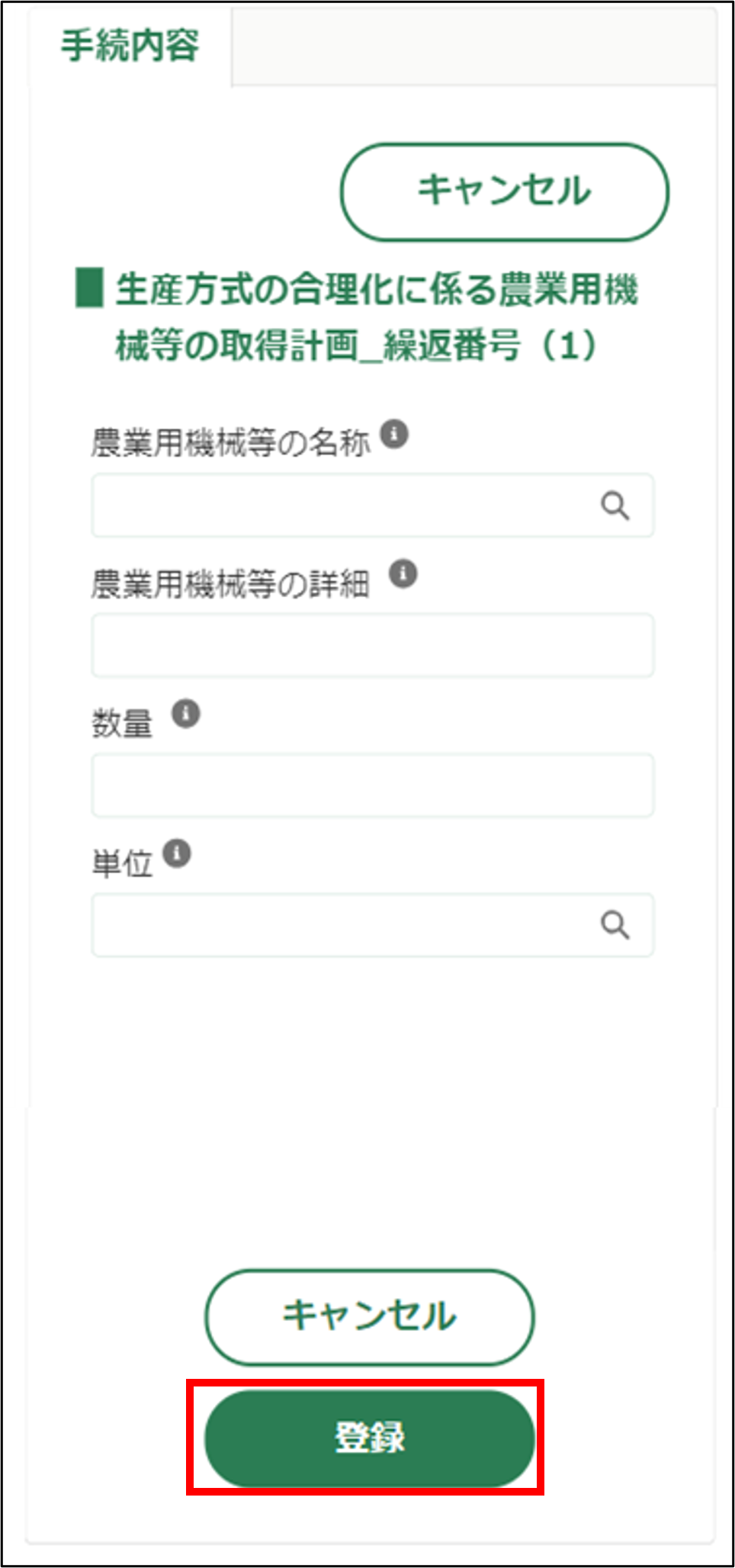Tap キャンセル just above the 登録 button
The height and width of the screenshot is (1568, 735).
tap(369, 1317)
